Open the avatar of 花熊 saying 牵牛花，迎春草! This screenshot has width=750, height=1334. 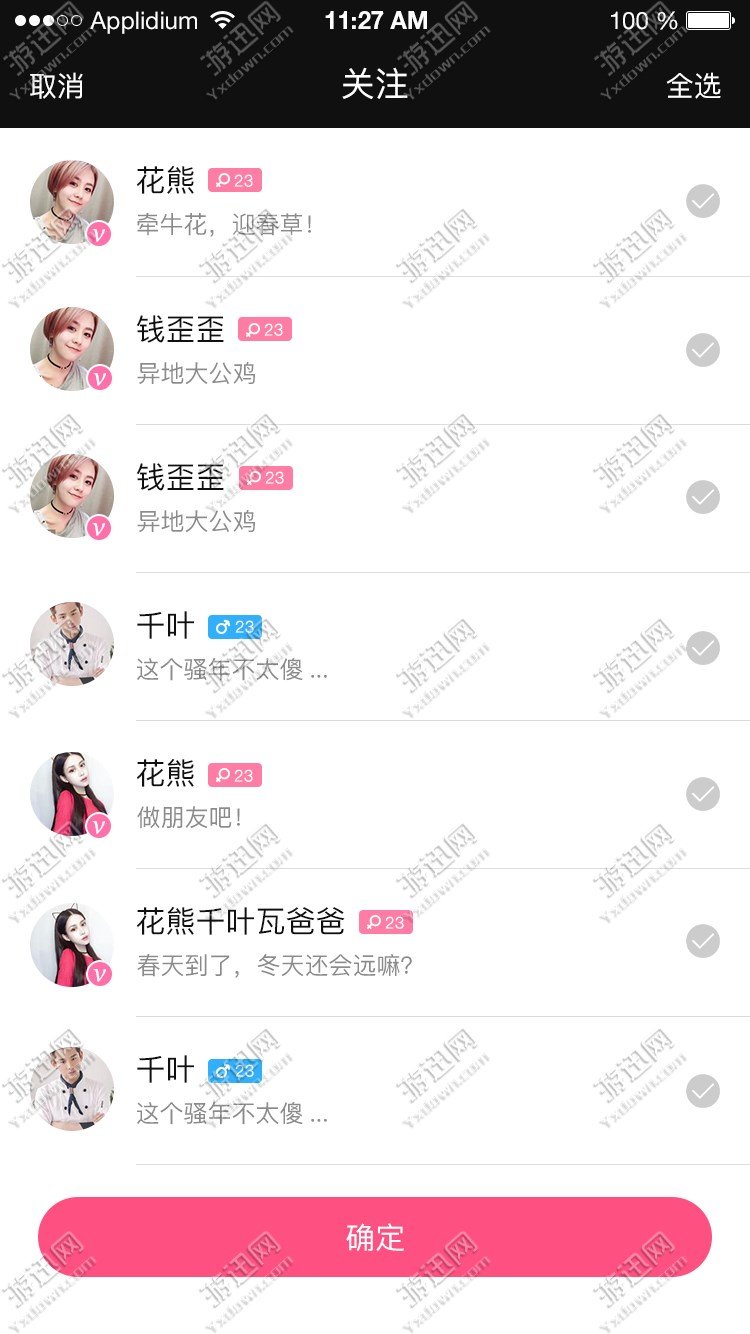coord(72,203)
